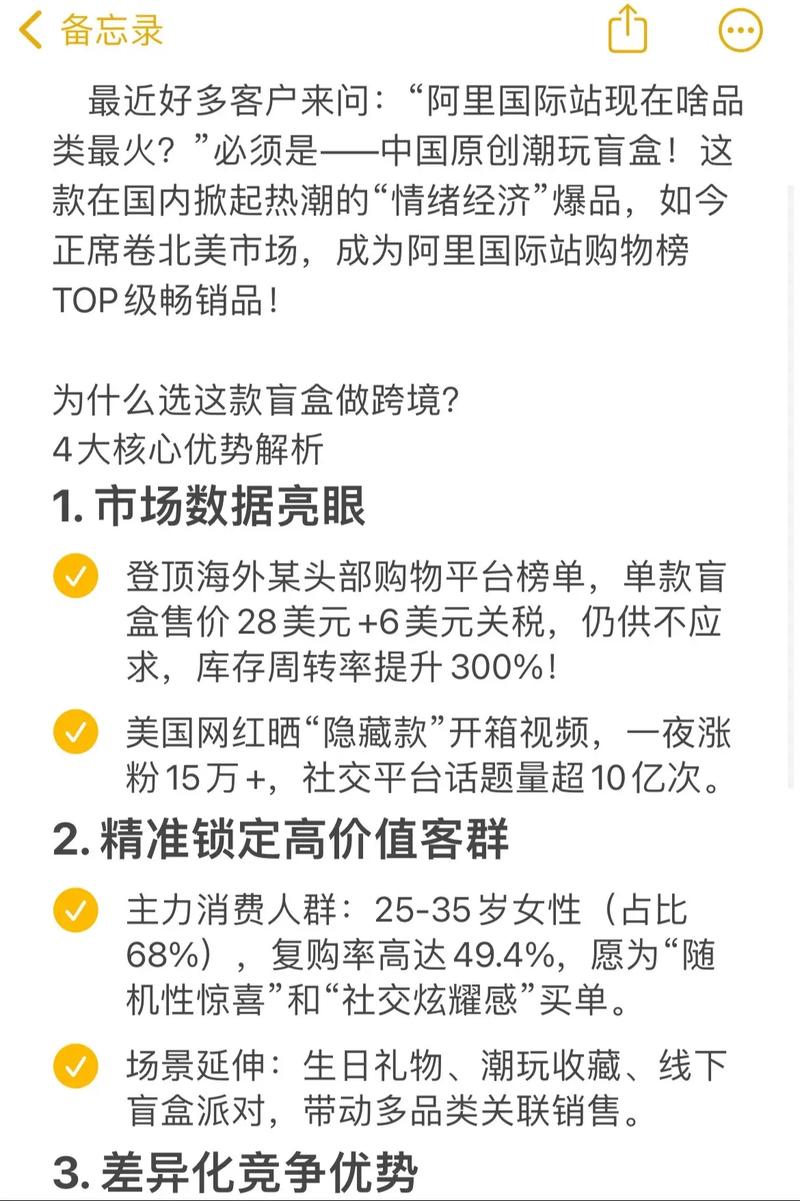Uncheck the 登顶海外某头部购物平台榜单 item

tap(76, 579)
